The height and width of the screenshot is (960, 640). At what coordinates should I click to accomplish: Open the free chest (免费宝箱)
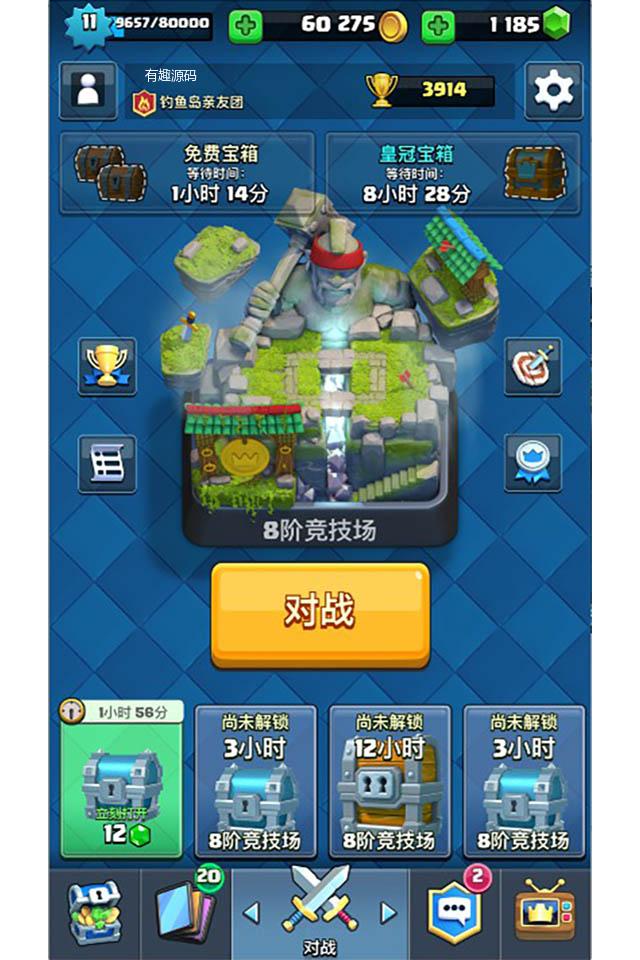point(187,174)
